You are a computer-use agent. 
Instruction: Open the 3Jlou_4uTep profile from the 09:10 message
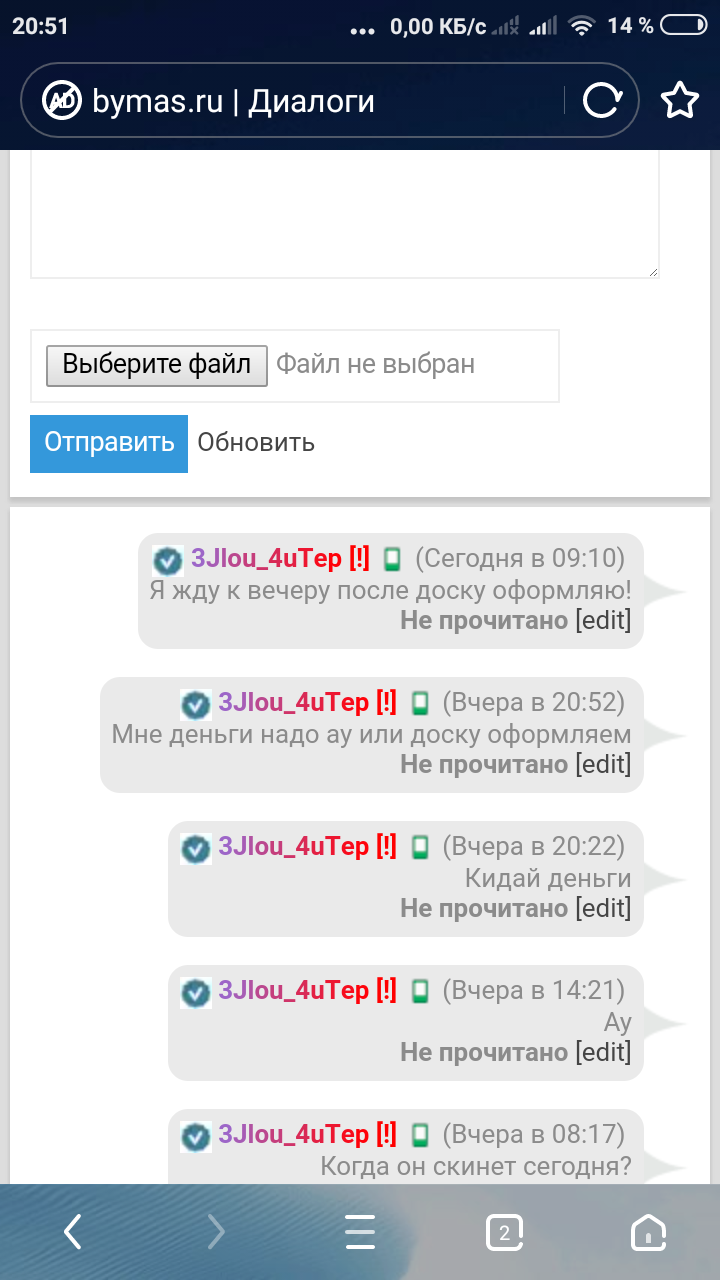point(265,558)
